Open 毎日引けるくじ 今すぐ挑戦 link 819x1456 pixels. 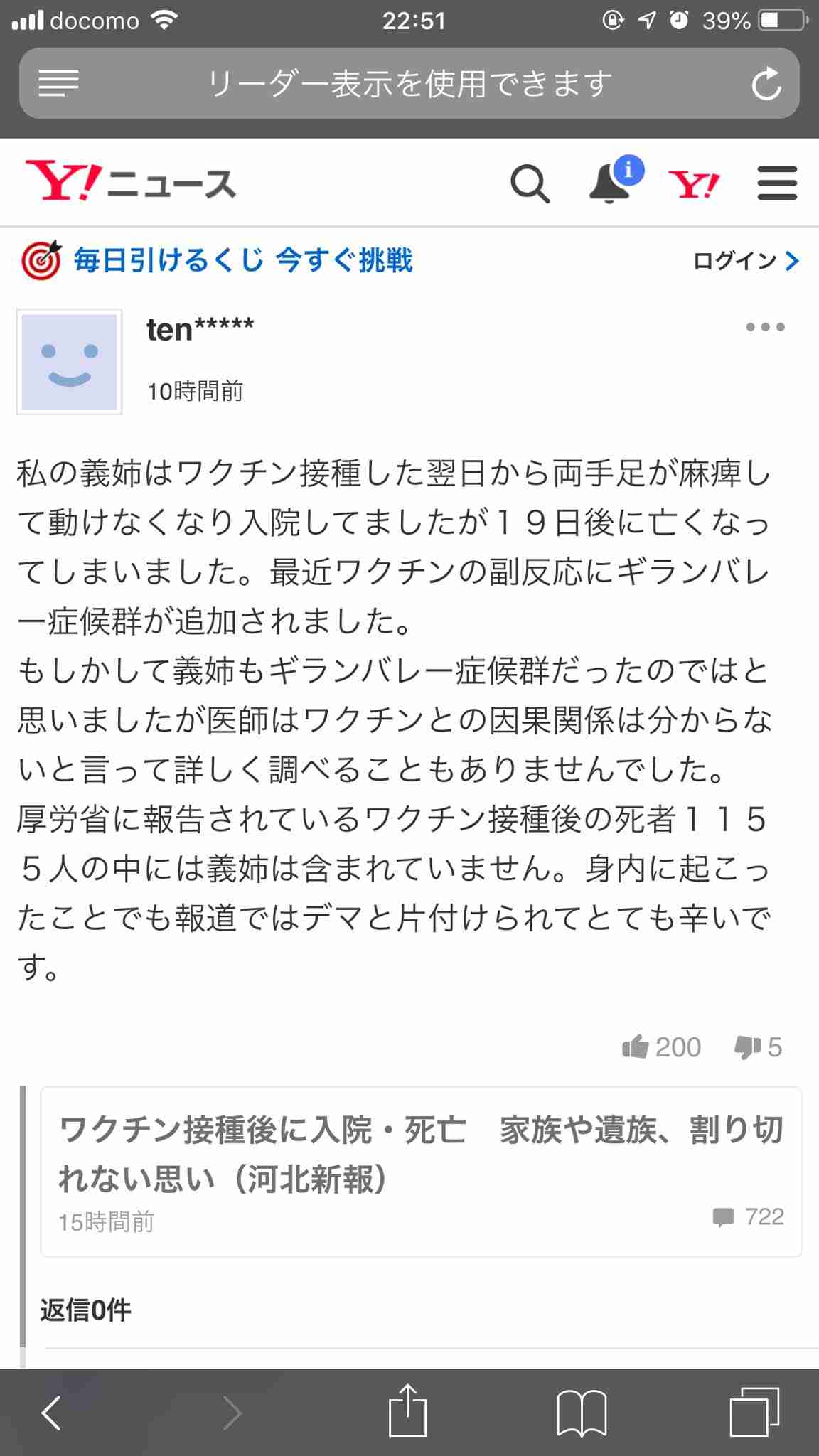(x=218, y=260)
